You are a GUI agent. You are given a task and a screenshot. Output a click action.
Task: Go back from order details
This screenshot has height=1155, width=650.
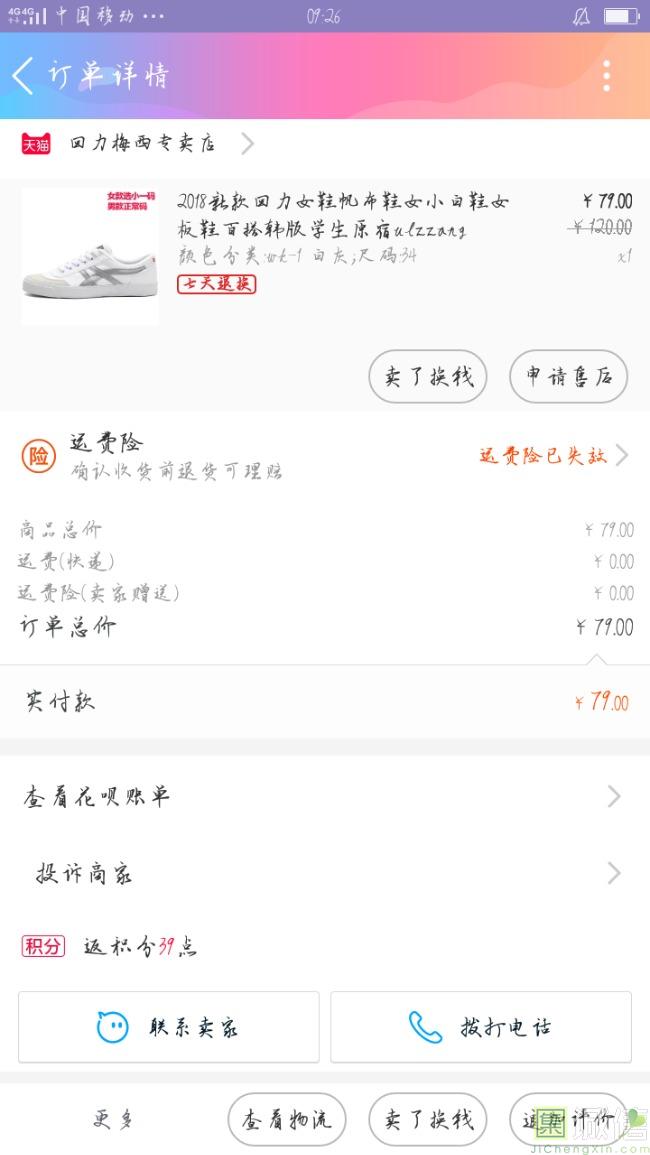click(24, 76)
